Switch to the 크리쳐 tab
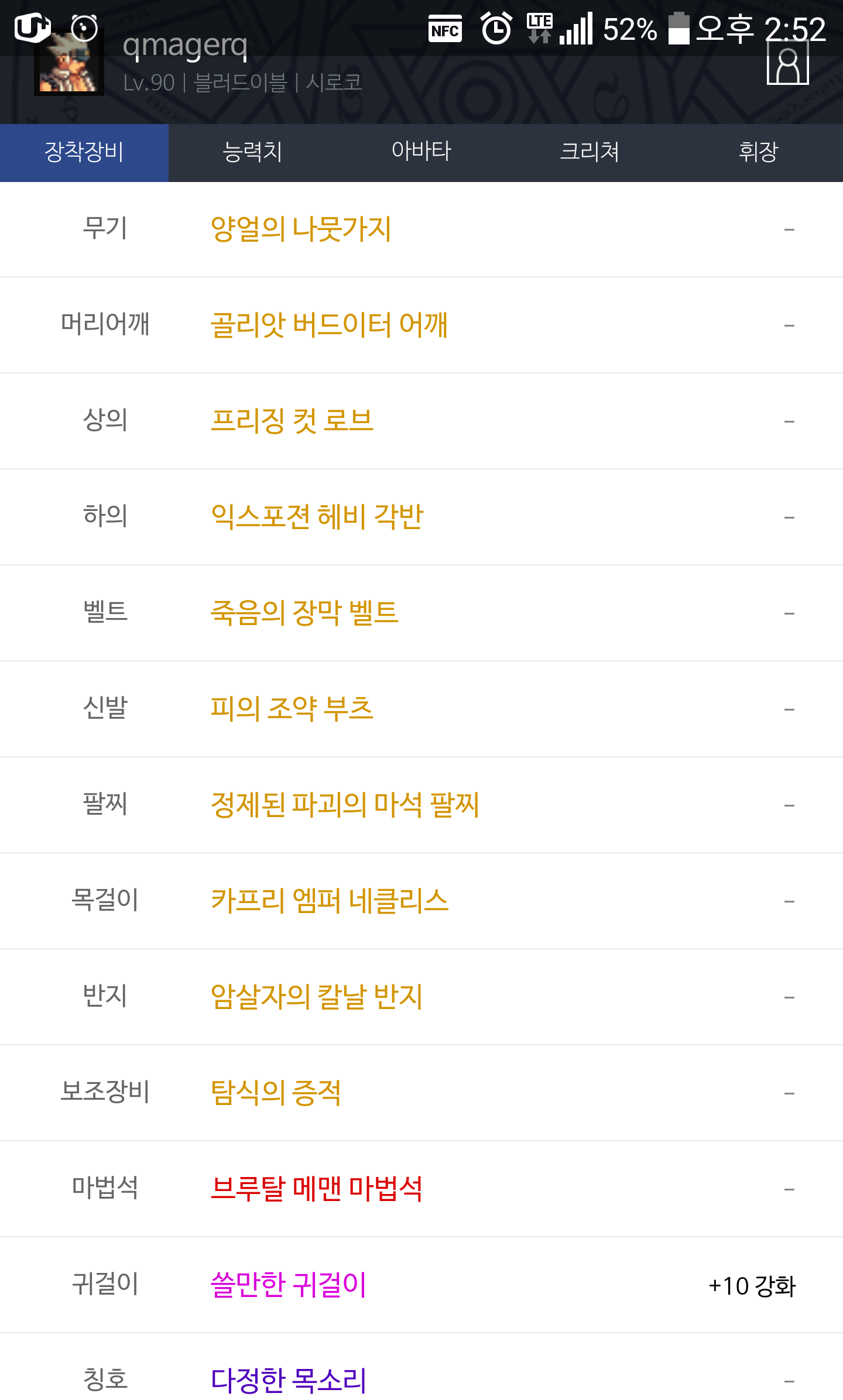The image size is (843, 1400). click(590, 152)
